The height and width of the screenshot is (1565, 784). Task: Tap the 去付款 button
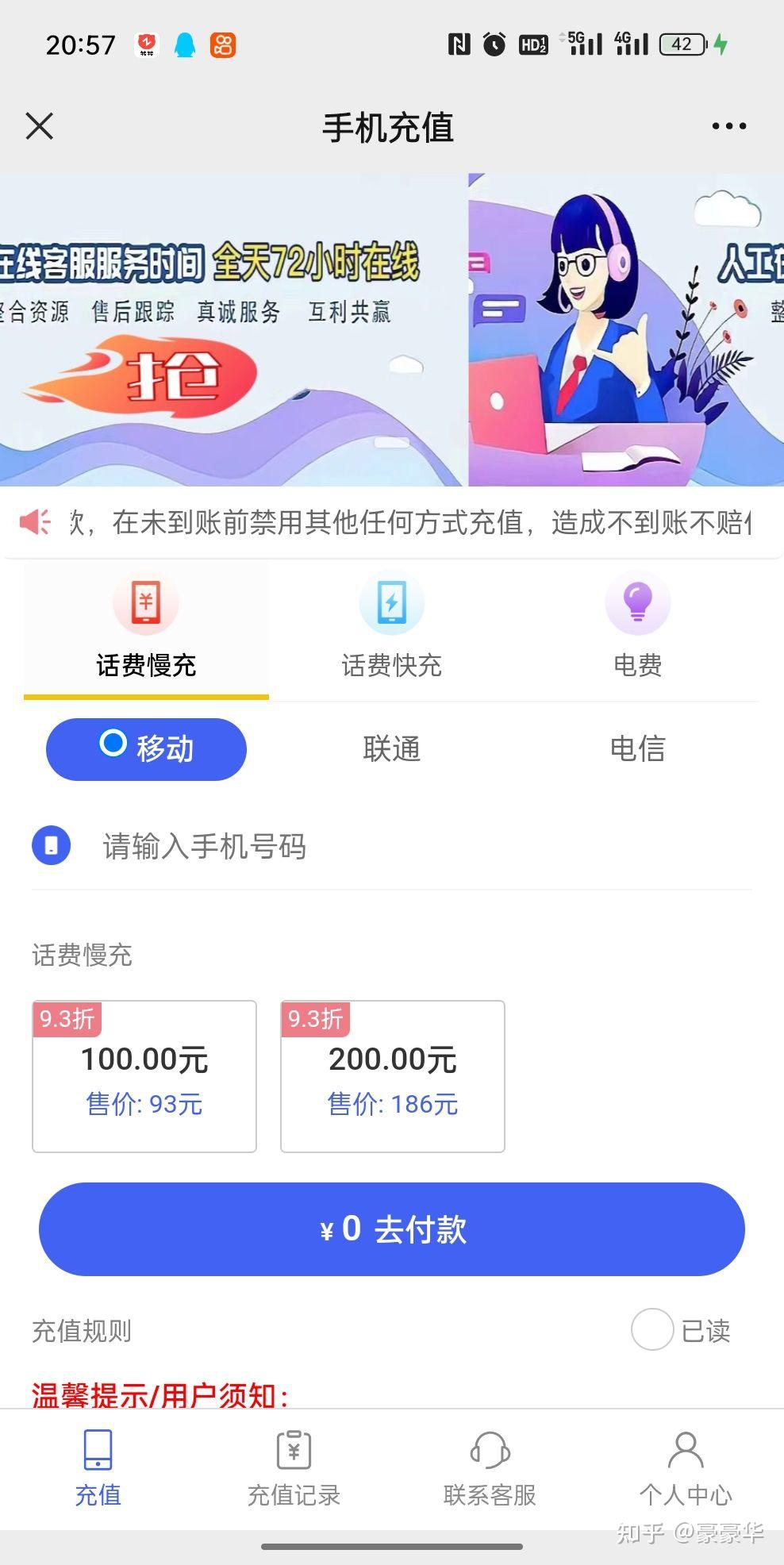(x=392, y=1229)
